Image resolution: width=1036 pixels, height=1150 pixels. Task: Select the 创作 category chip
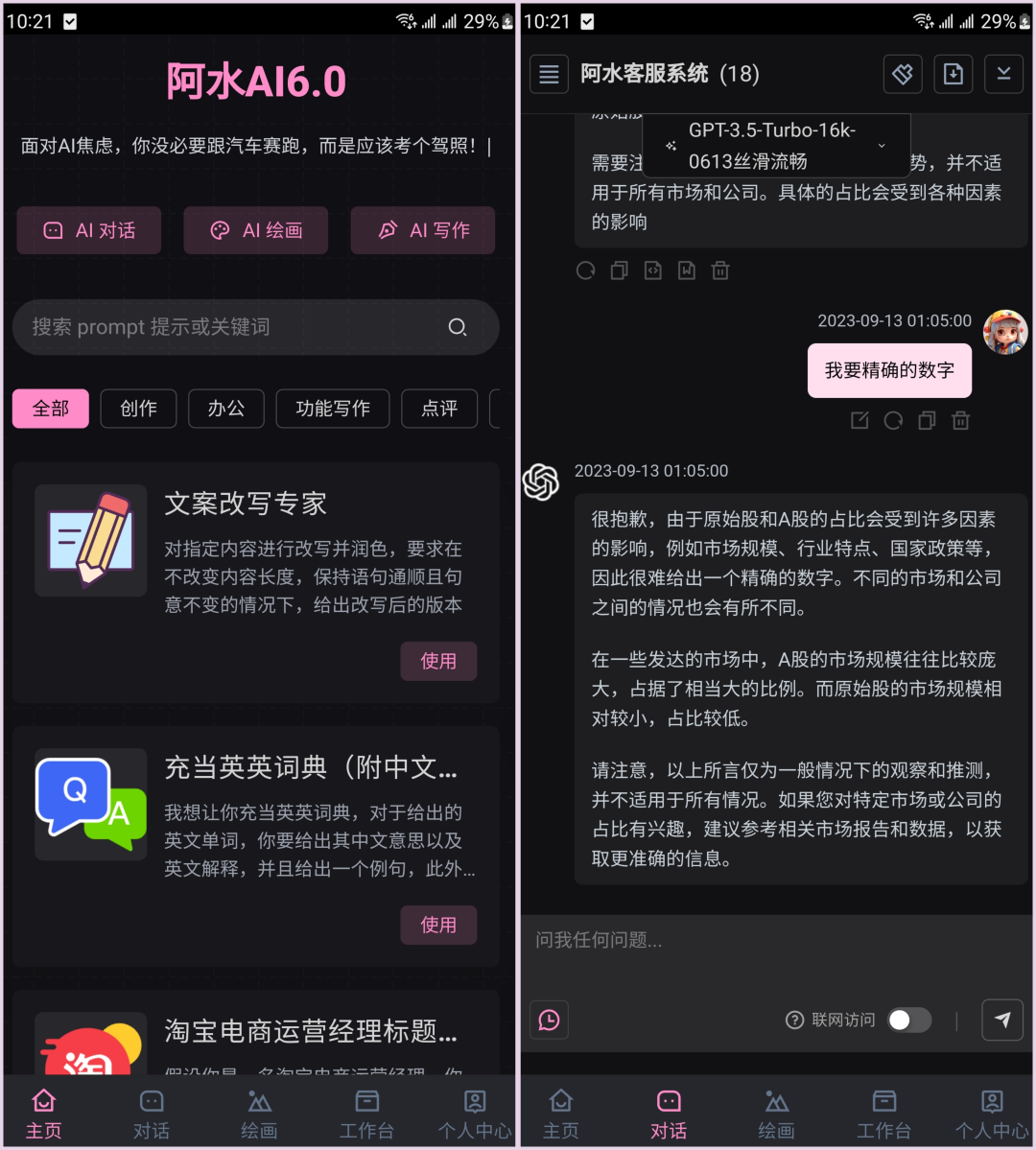pyautogui.click(x=138, y=409)
